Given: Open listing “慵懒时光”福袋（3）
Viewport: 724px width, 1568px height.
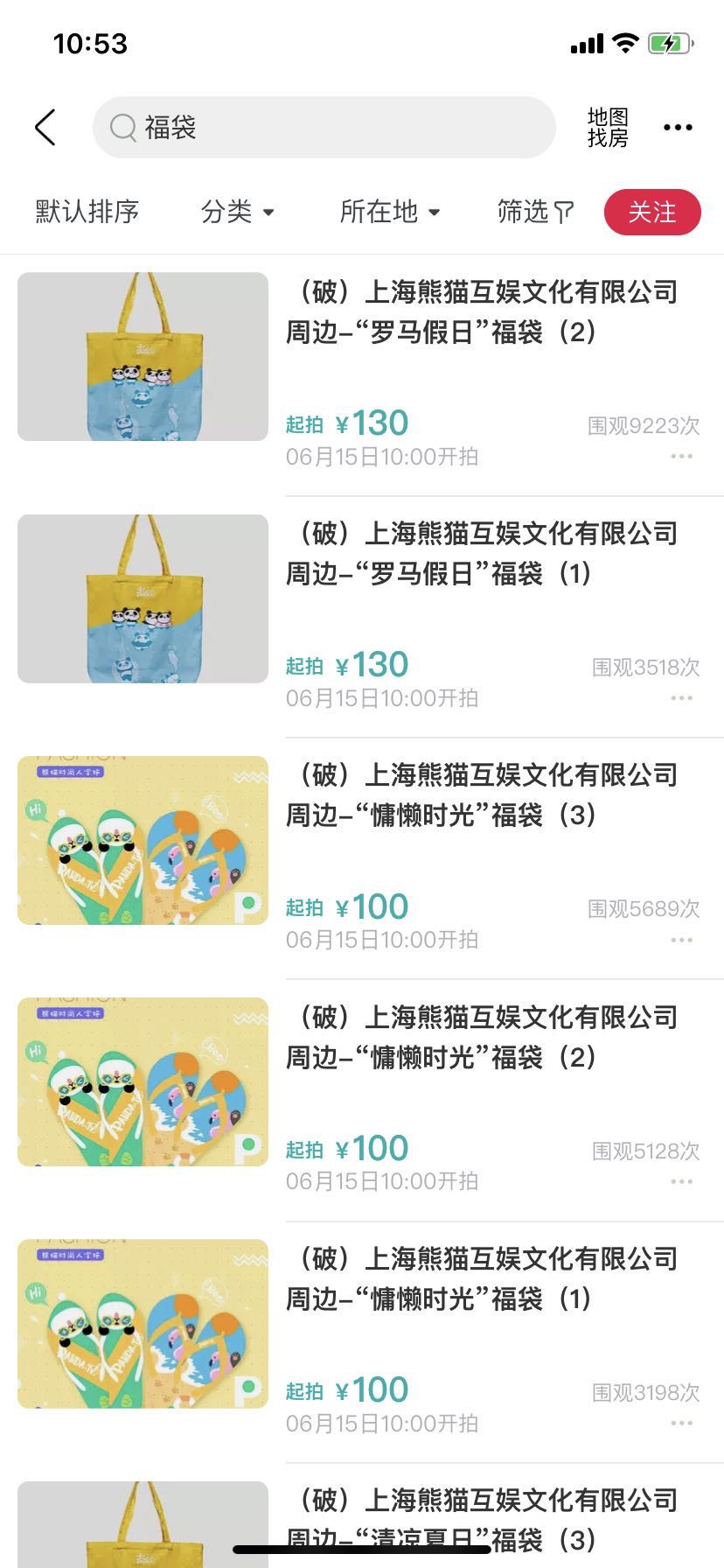Looking at the screenshot, I should [481, 795].
